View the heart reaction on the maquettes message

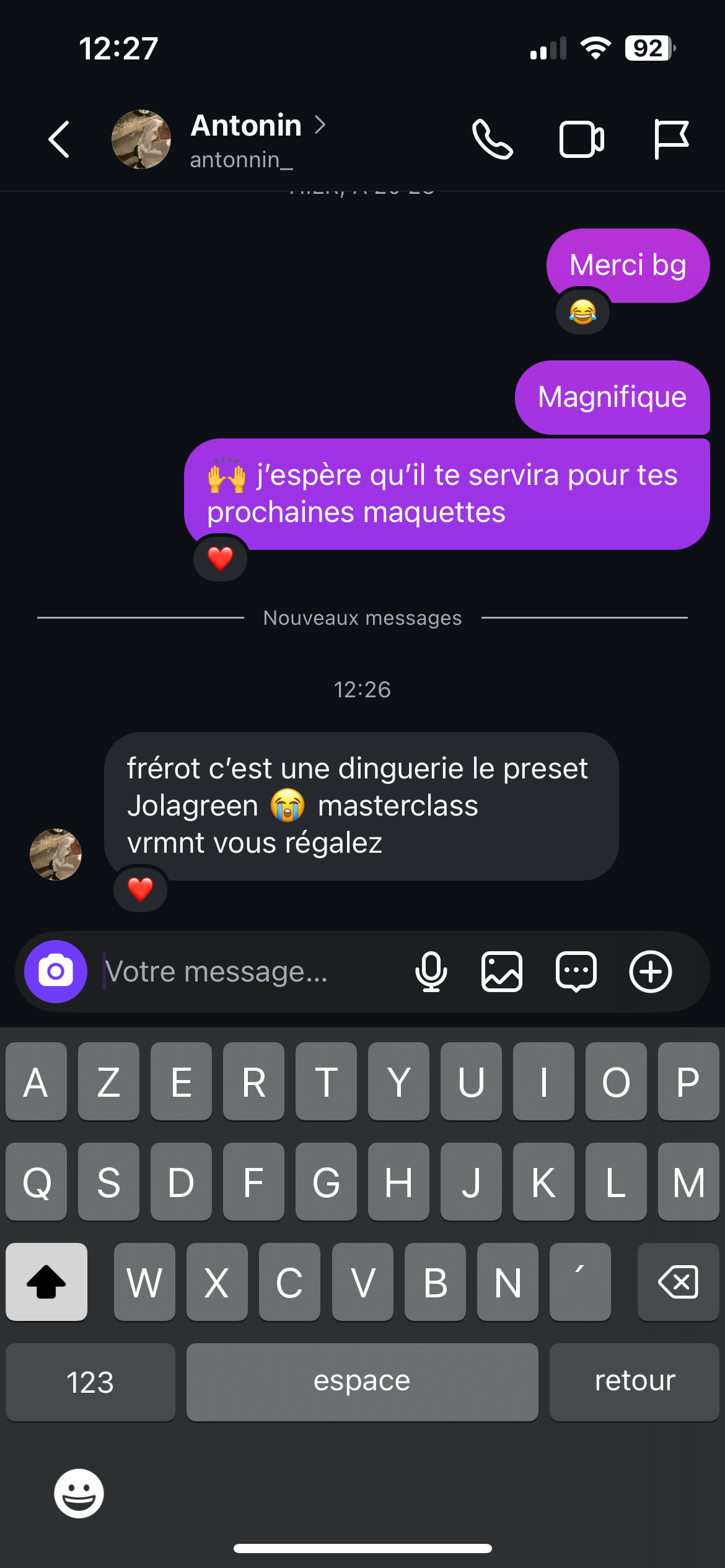tap(220, 559)
